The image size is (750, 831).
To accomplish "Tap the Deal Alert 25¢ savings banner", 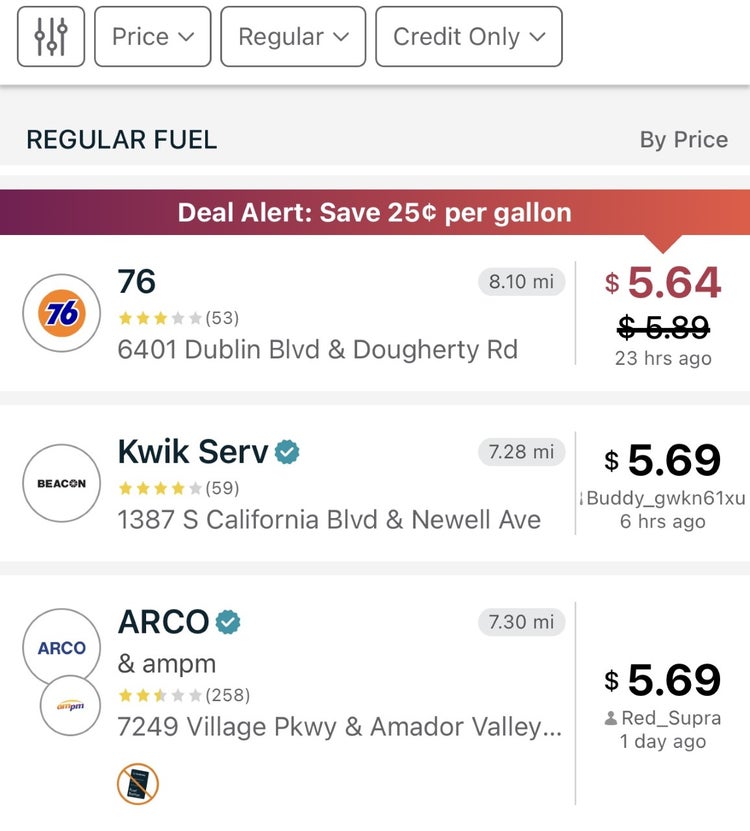I will coord(375,212).
